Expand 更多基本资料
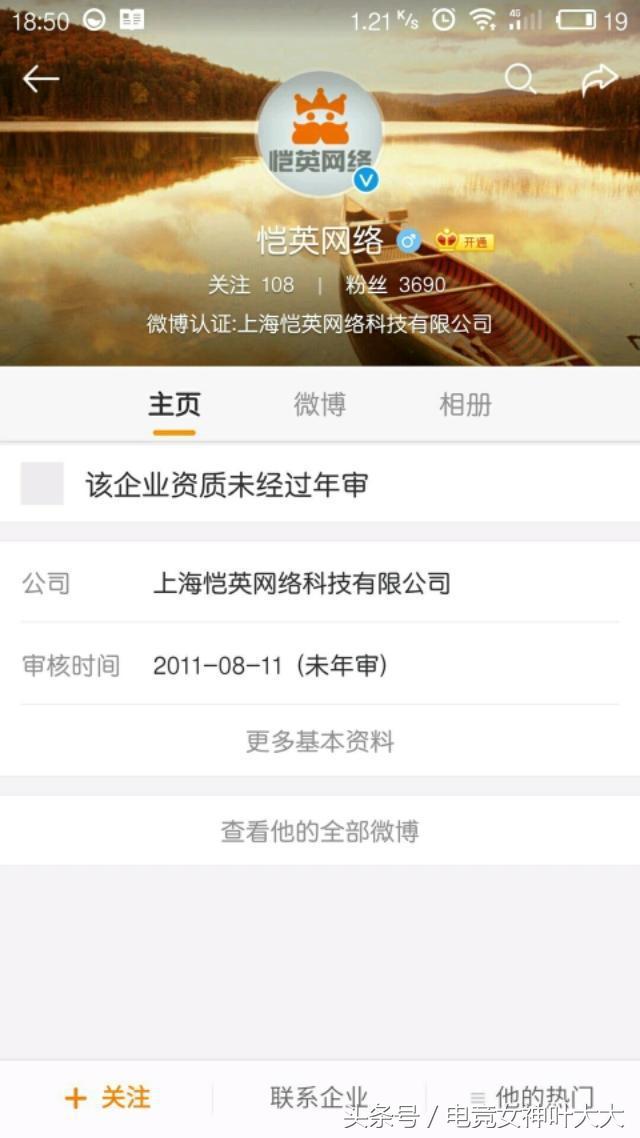Screen dimensions: 640x1138 click(320, 741)
